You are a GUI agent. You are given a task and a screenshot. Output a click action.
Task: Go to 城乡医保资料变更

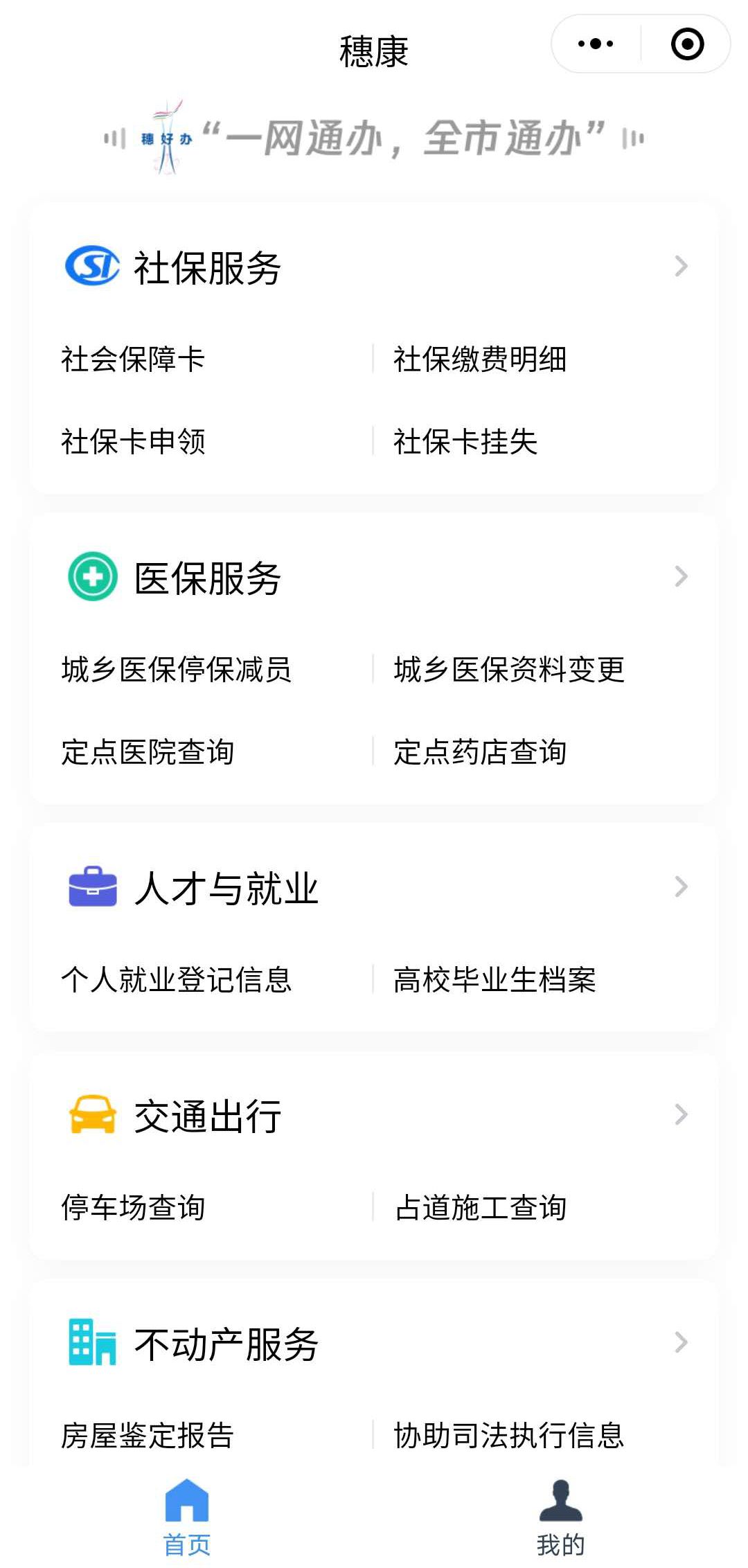pos(509,670)
